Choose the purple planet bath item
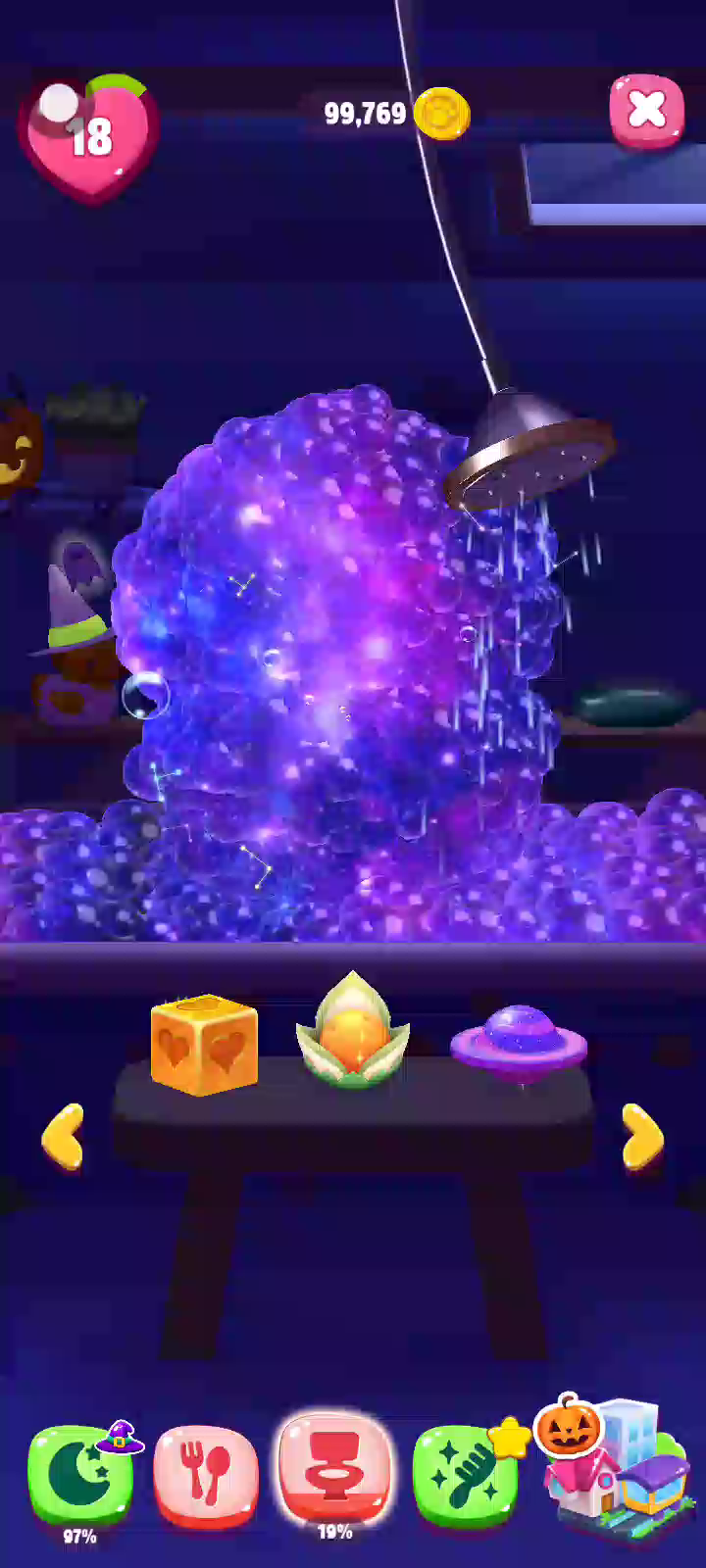706x1568 pixels. [x=518, y=1042]
